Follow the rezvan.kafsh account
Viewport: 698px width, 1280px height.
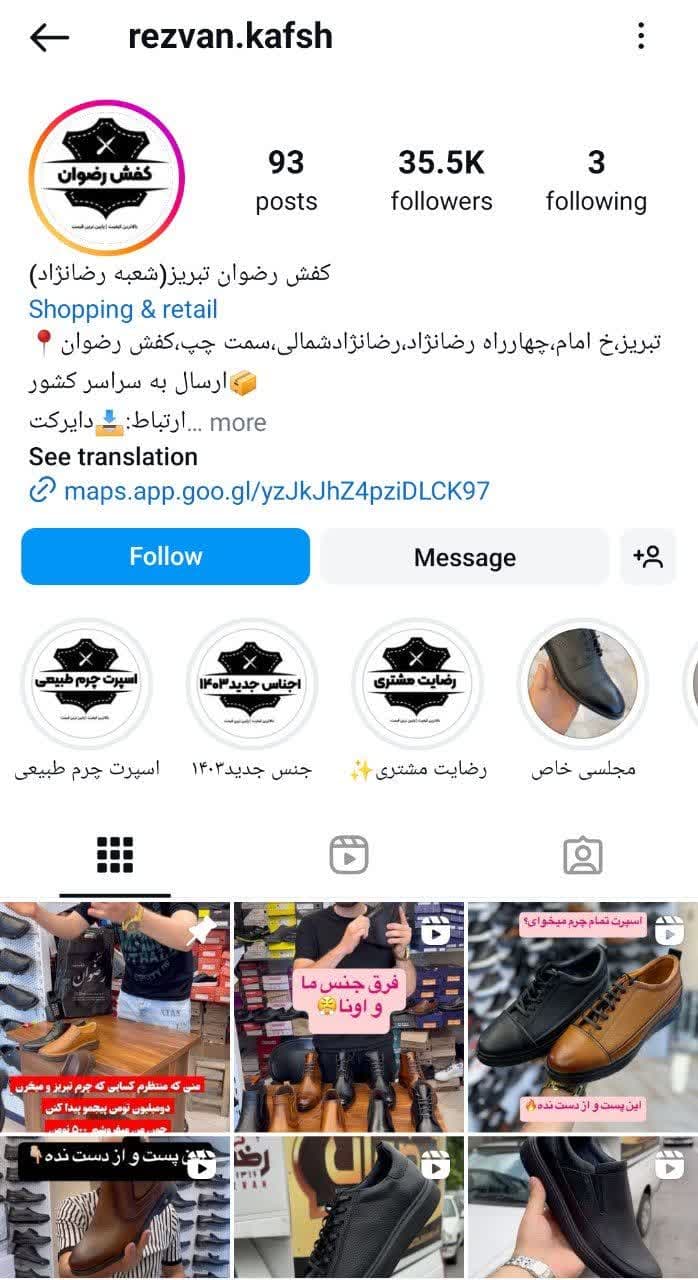tap(165, 557)
